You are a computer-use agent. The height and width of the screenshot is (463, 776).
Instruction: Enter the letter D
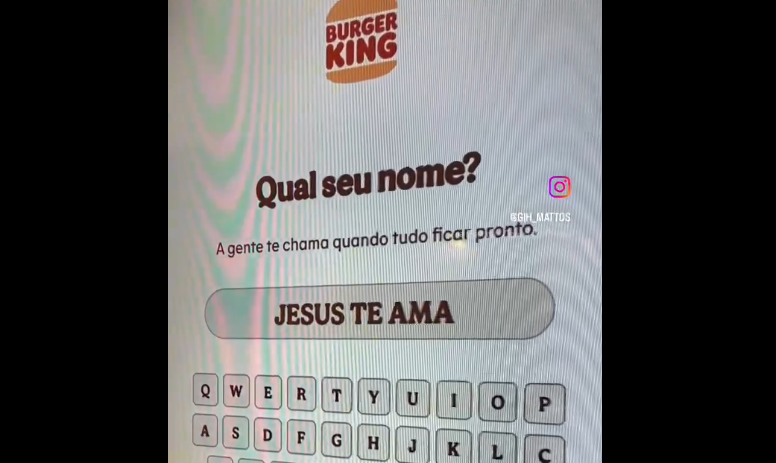(267, 436)
